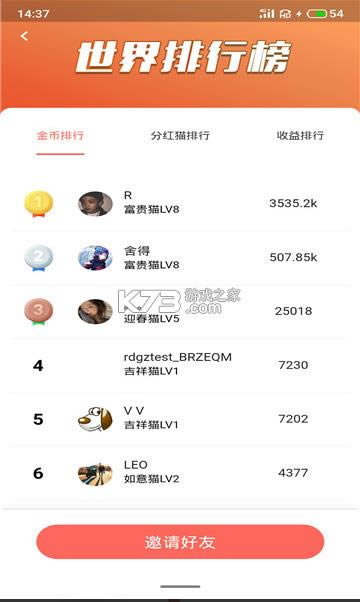The width and height of the screenshot is (360, 602).
Task: Tap the 邀请好友 button
Action: tap(180, 542)
